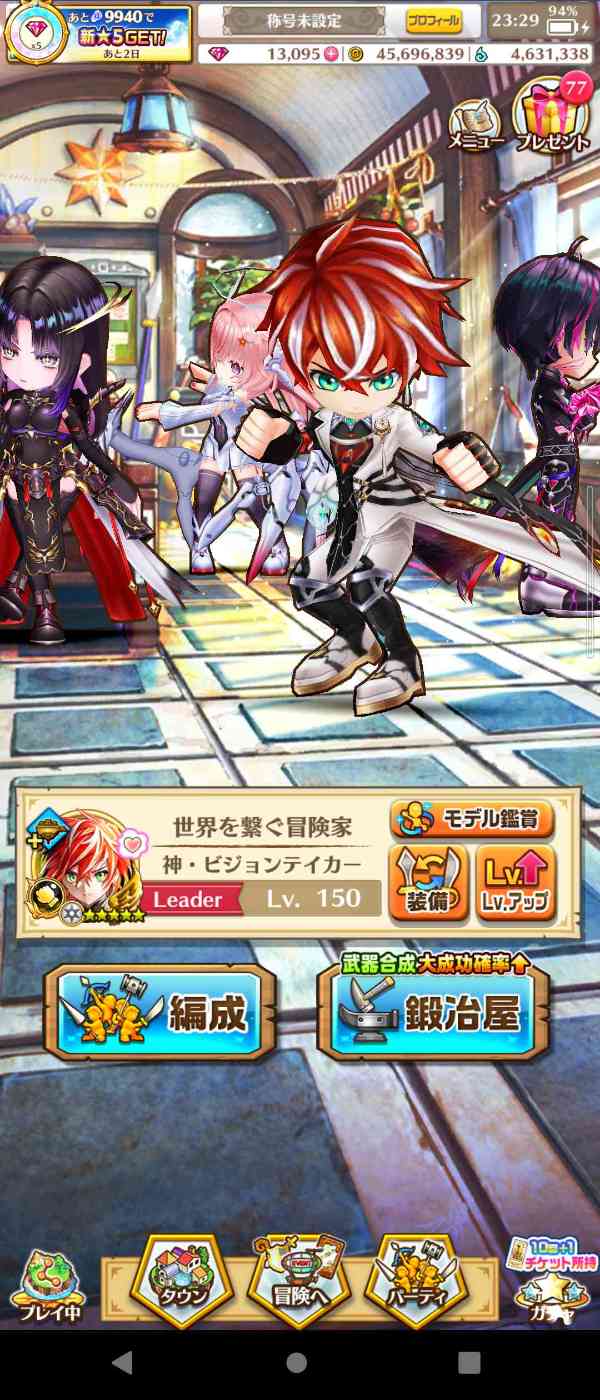Screen dimensions: 600x1400
Task: Tap the plus icon beside the gem count
Action: pyautogui.click(x=331, y=54)
